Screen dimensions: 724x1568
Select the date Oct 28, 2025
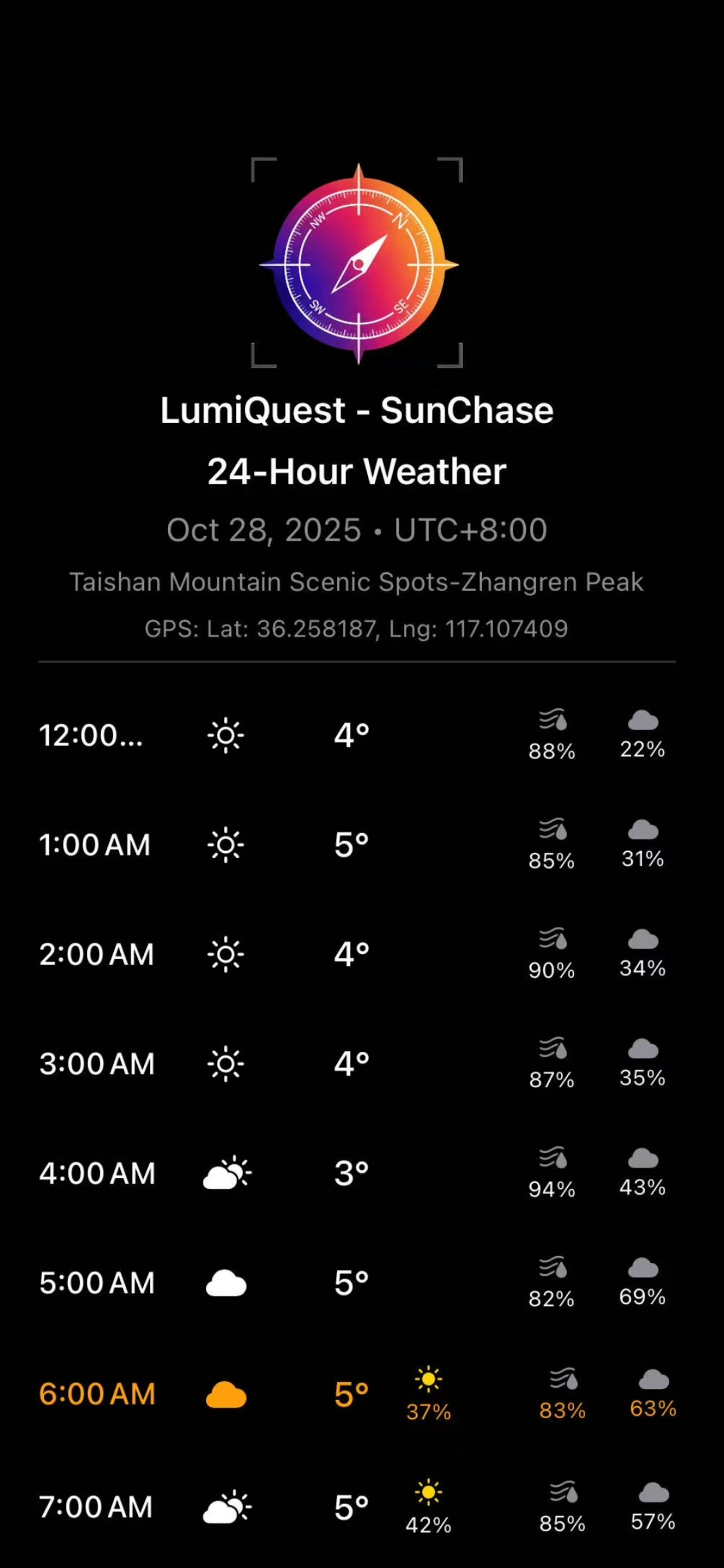coord(263,530)
